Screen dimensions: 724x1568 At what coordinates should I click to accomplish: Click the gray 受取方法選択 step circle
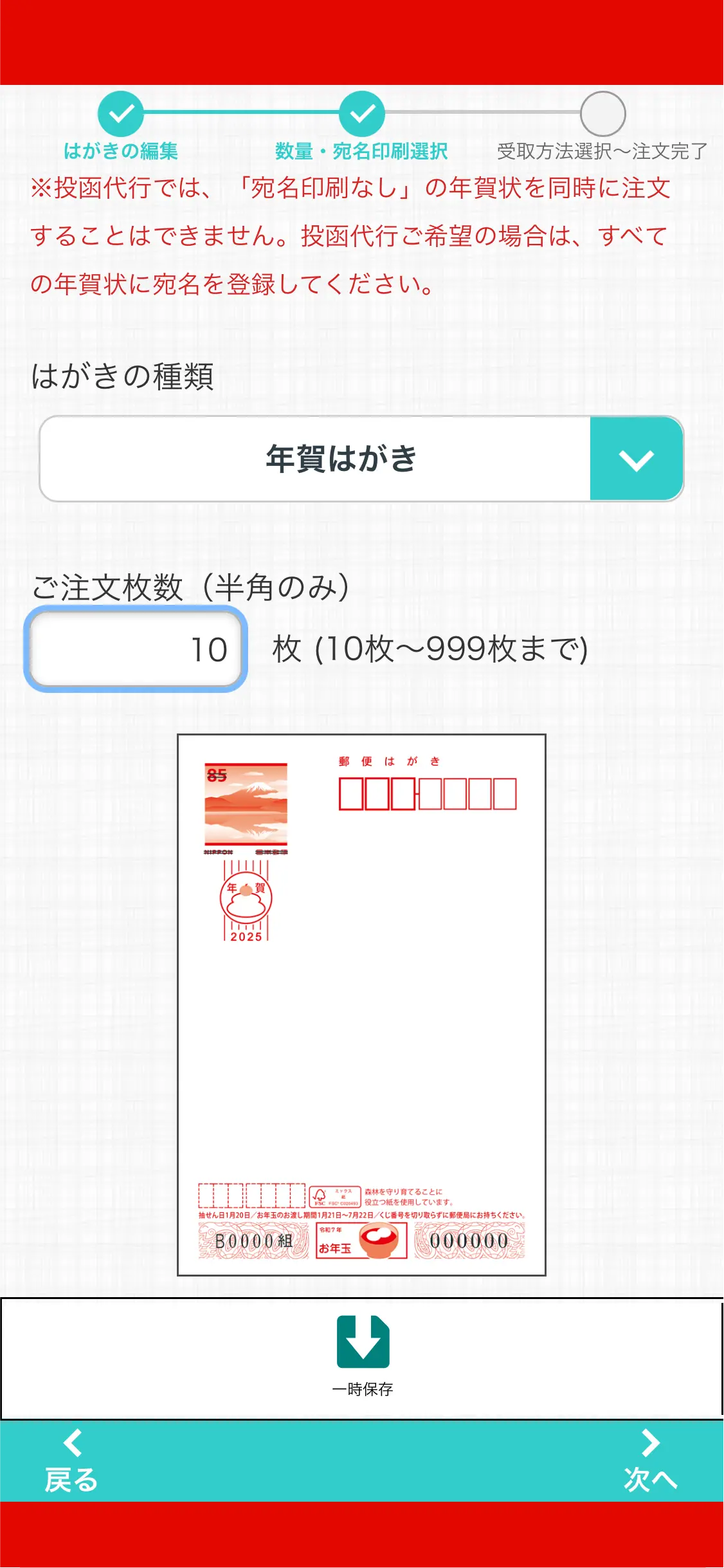[603, 115]
